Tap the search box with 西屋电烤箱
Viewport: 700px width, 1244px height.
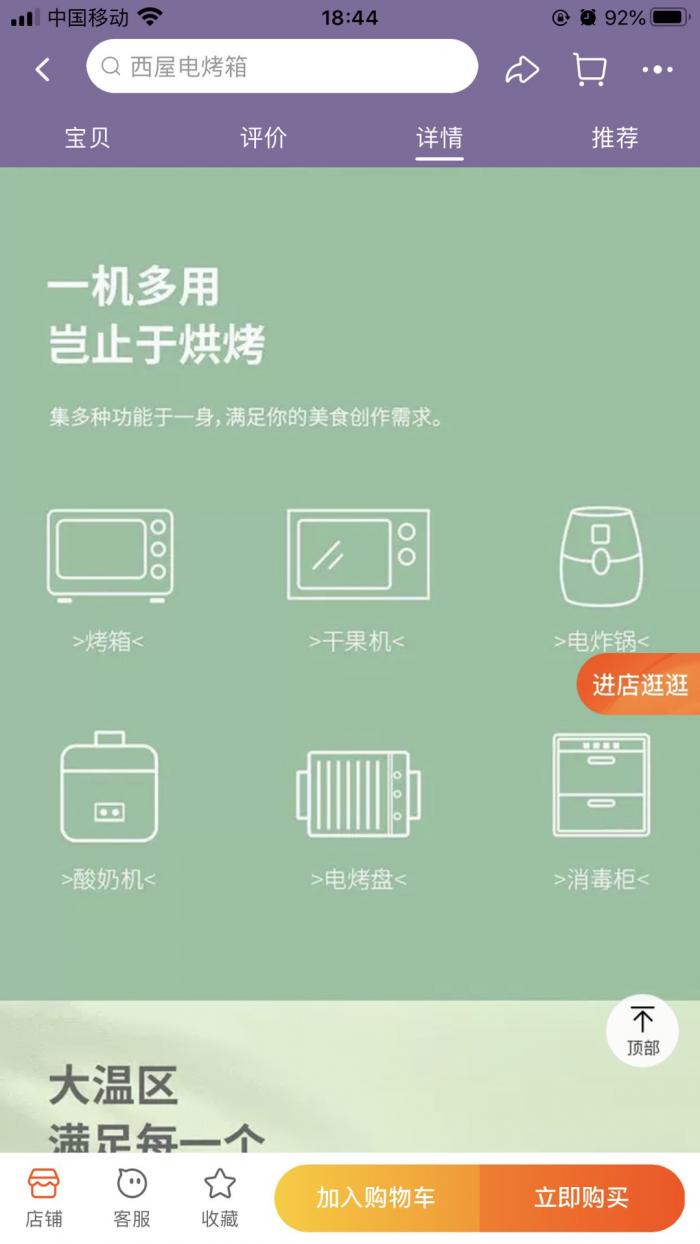[282, 67]
